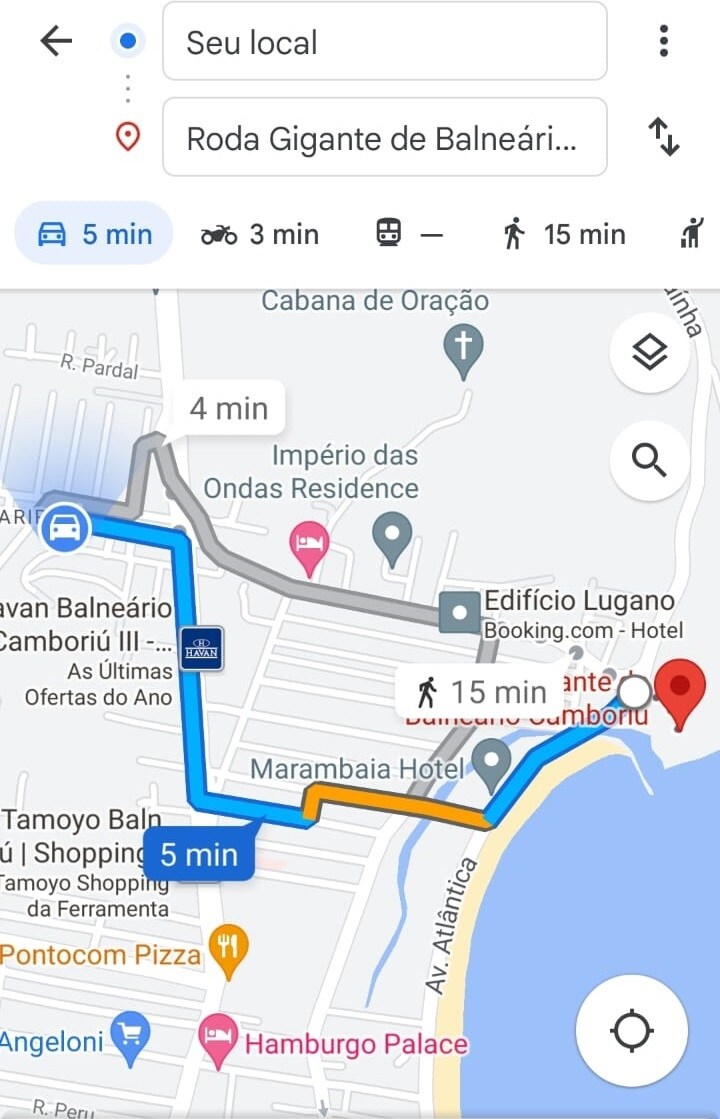Screen dimensions: 720x1119
Task: Select the car 5 min travel mode
Action: (94, 235)
